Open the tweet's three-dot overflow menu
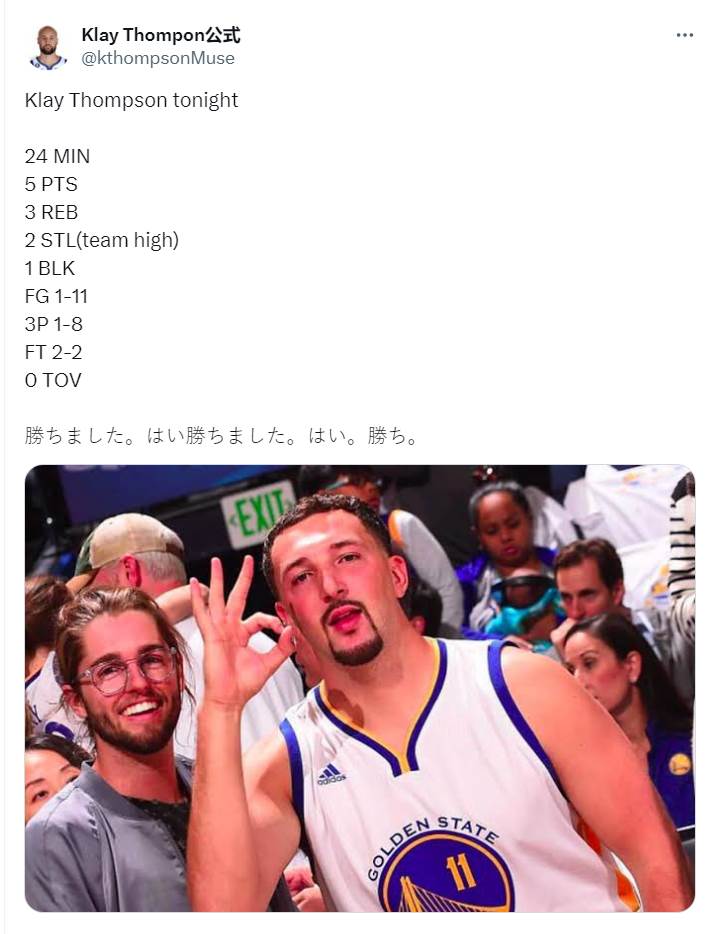712x934 pixels. click(684, 35)
